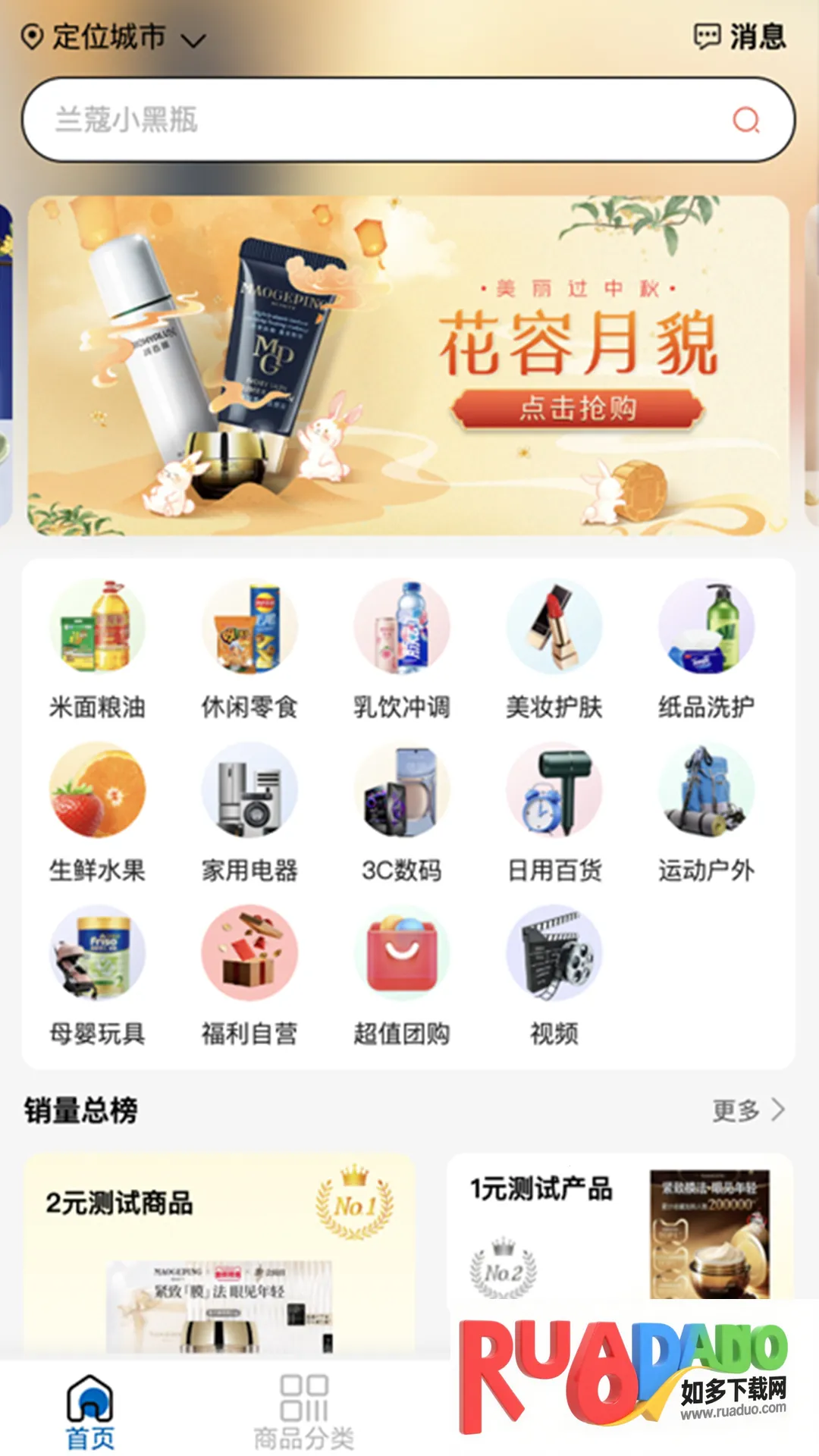Open the 2元测试商品 No.1 card
819x1456 pixels.
point(219,1251)
